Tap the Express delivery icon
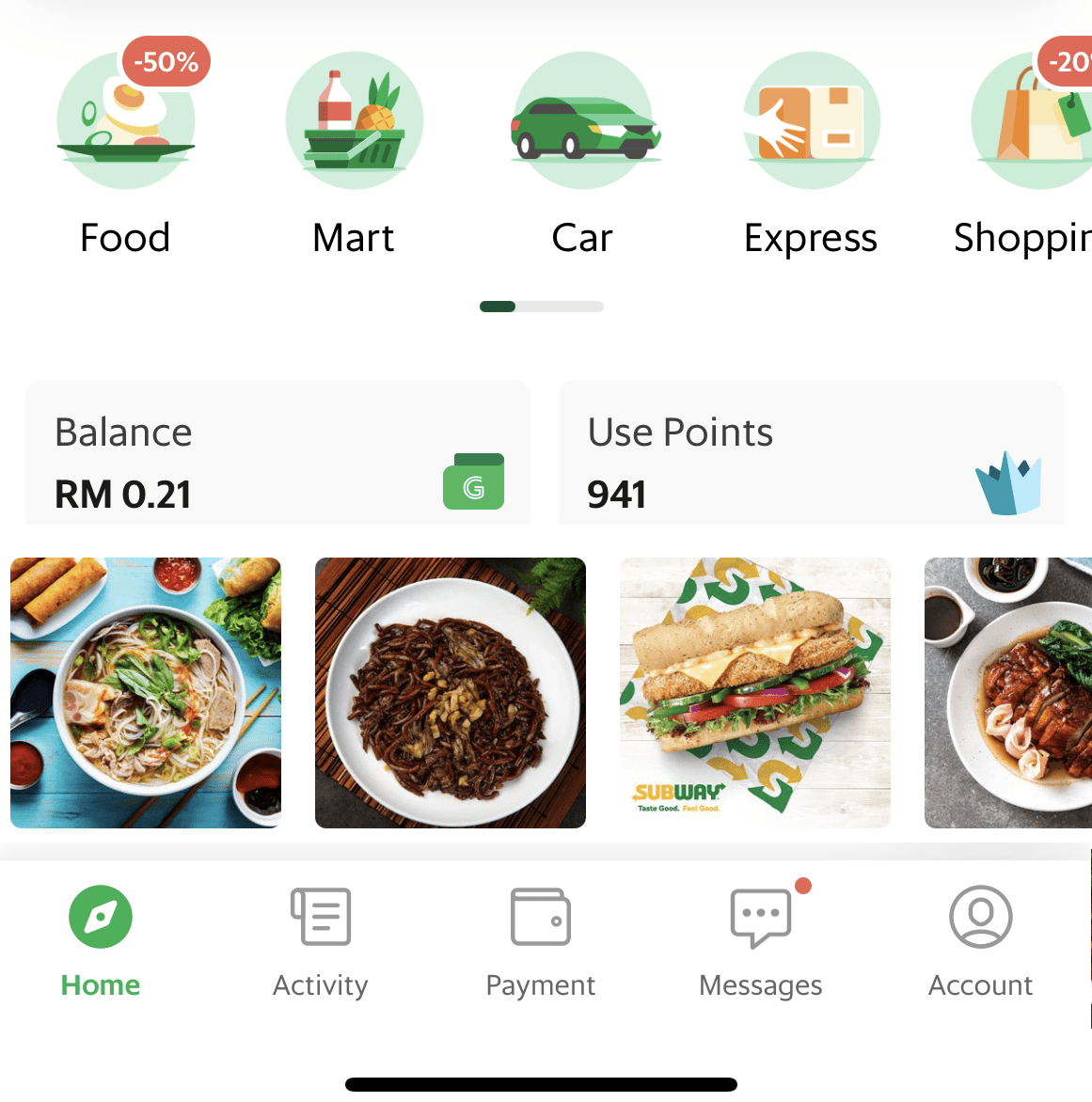This screenshot has width=1092, height=1102. tap(811, 119)
